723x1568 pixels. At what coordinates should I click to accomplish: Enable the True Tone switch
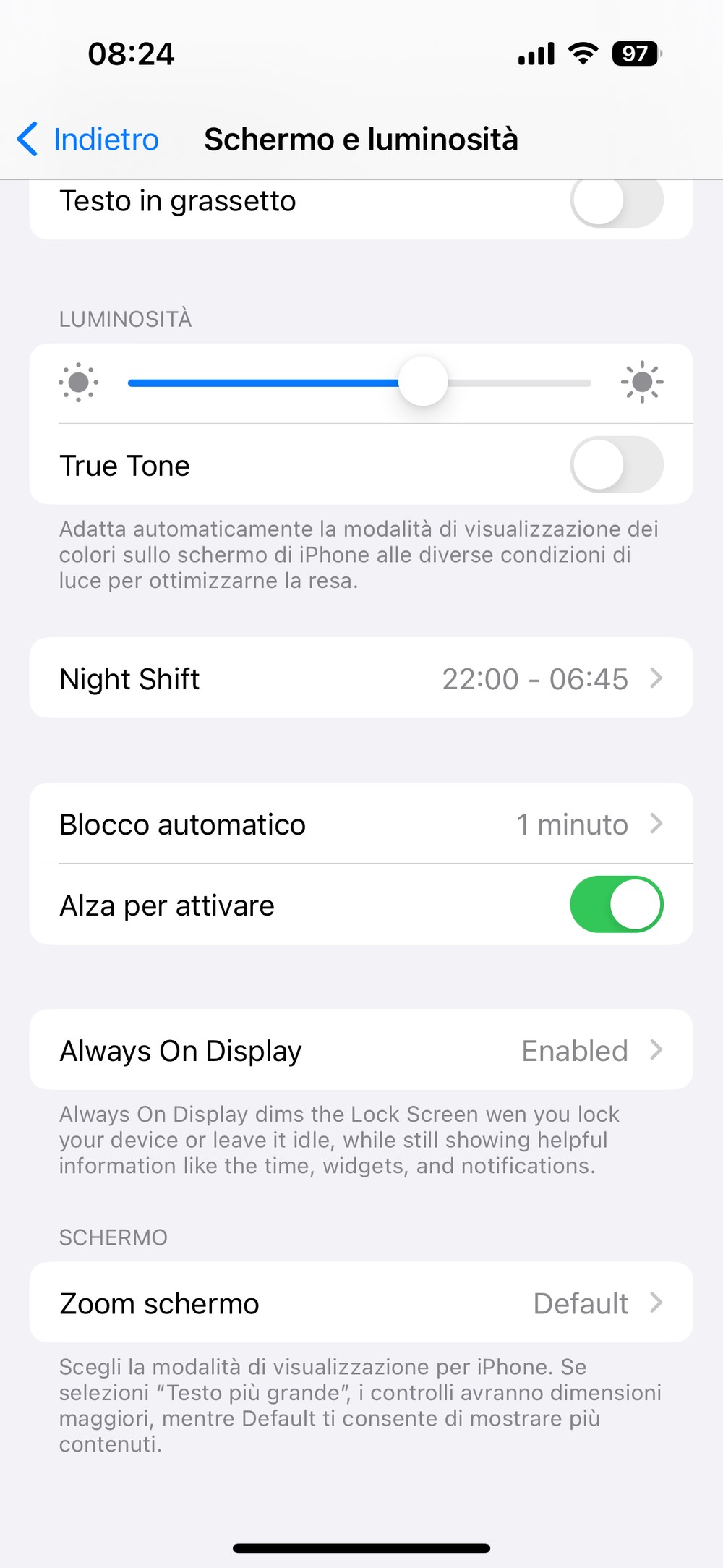coord(617,464)
